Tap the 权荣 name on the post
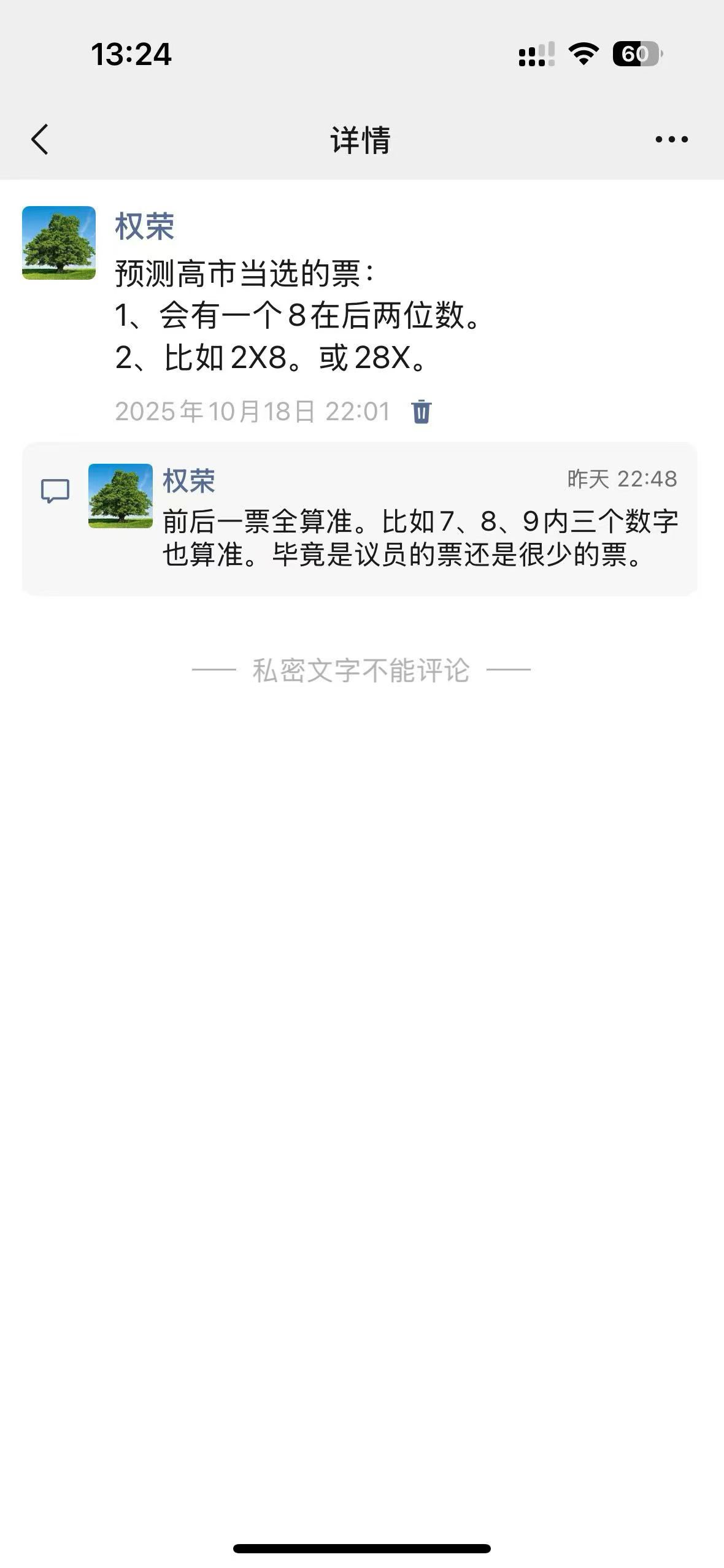 (x=145, y=226)
